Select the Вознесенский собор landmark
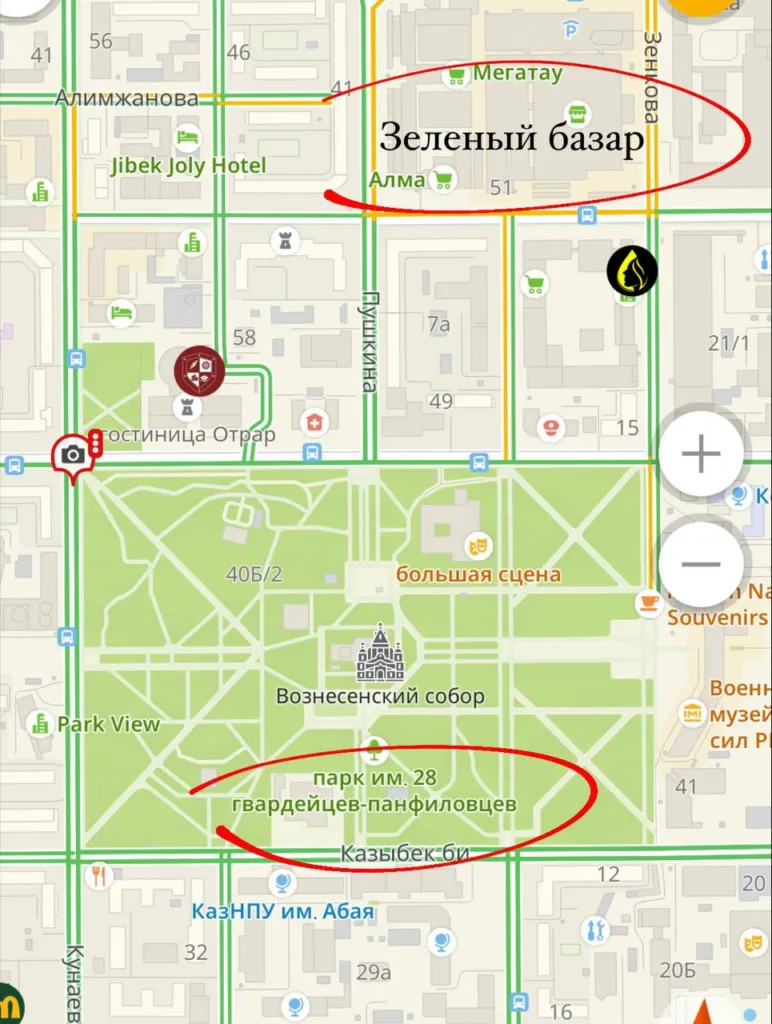 pyautogui.click(x=380, y=655)
